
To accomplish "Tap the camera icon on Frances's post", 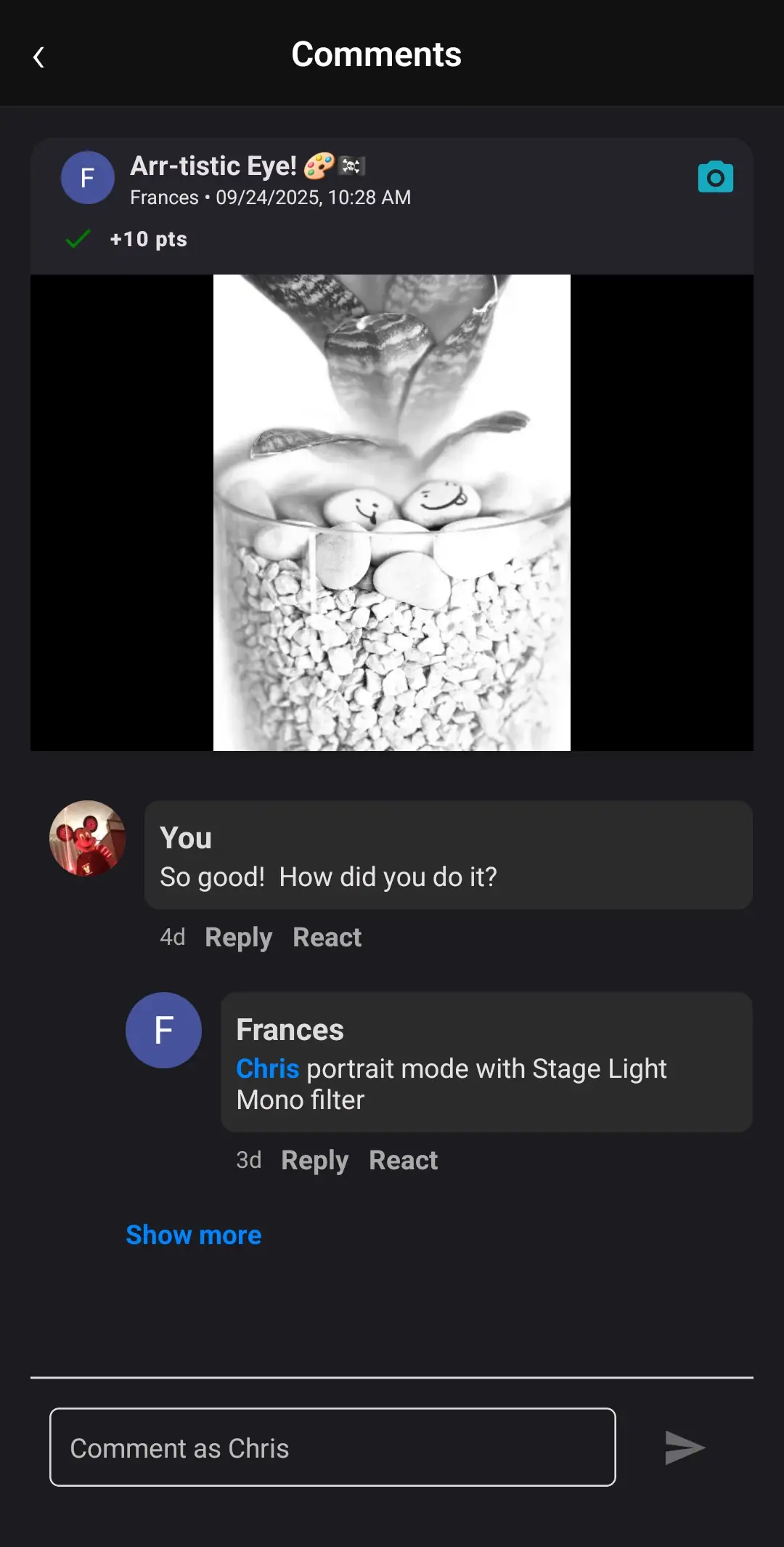I will [x=715, y=177].
